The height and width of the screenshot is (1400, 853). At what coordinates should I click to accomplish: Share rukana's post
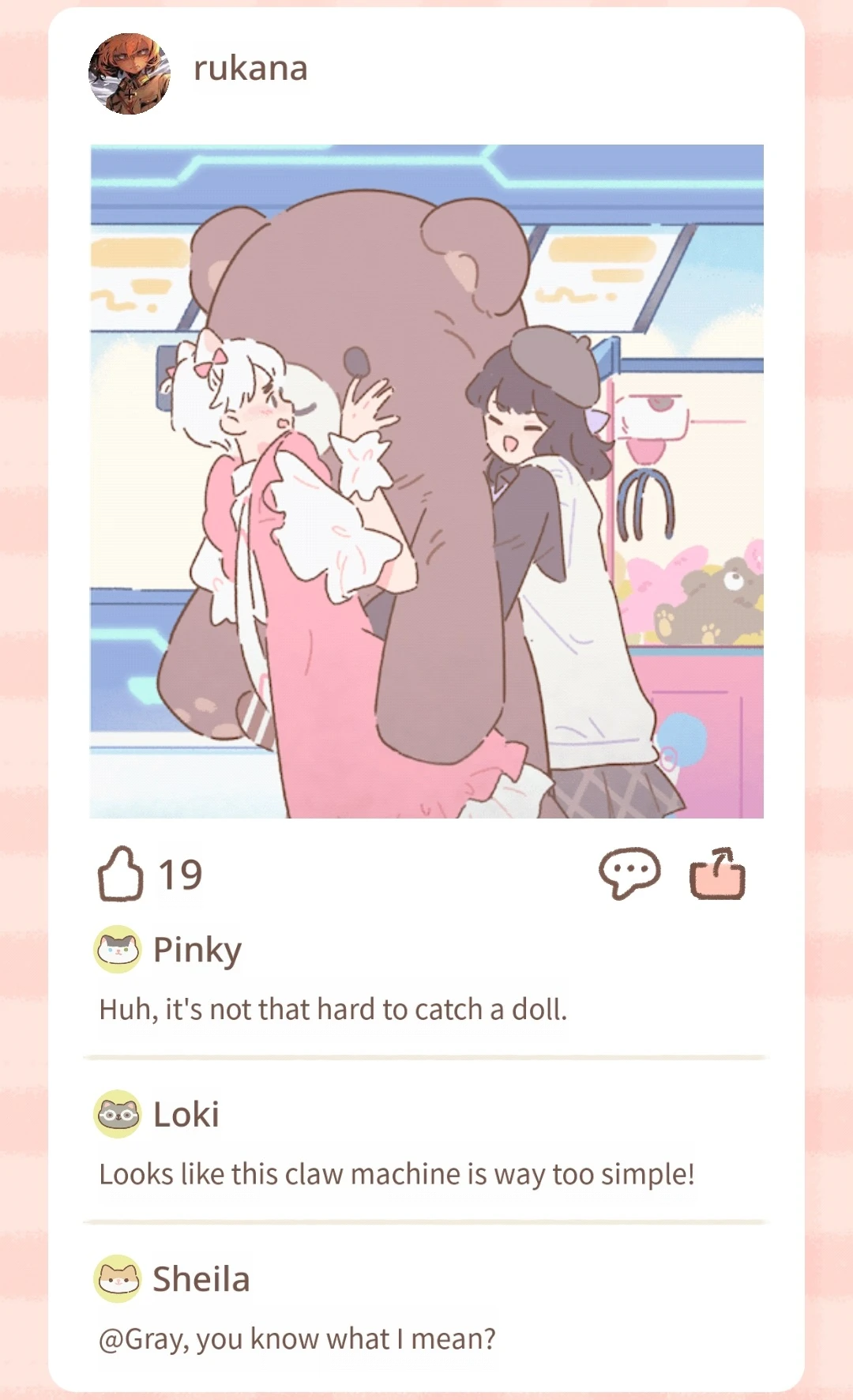717,874
